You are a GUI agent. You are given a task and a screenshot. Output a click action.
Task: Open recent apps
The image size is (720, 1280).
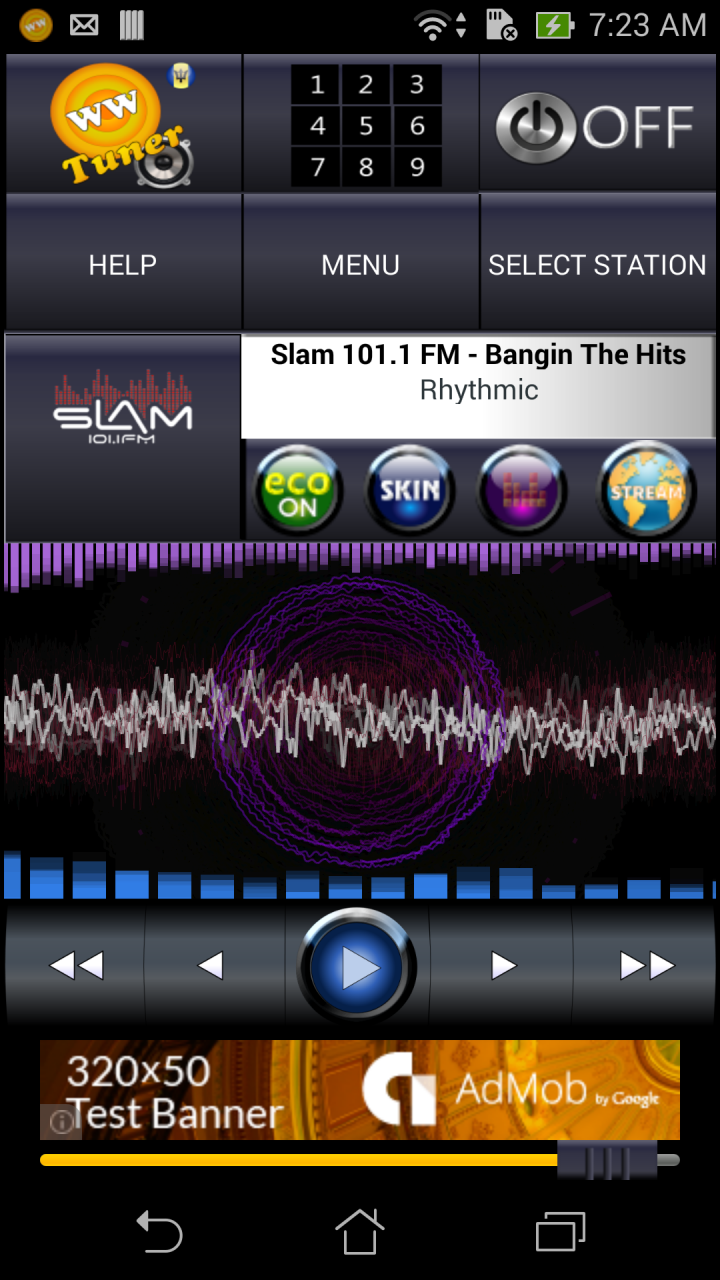tap(560, 1231)
